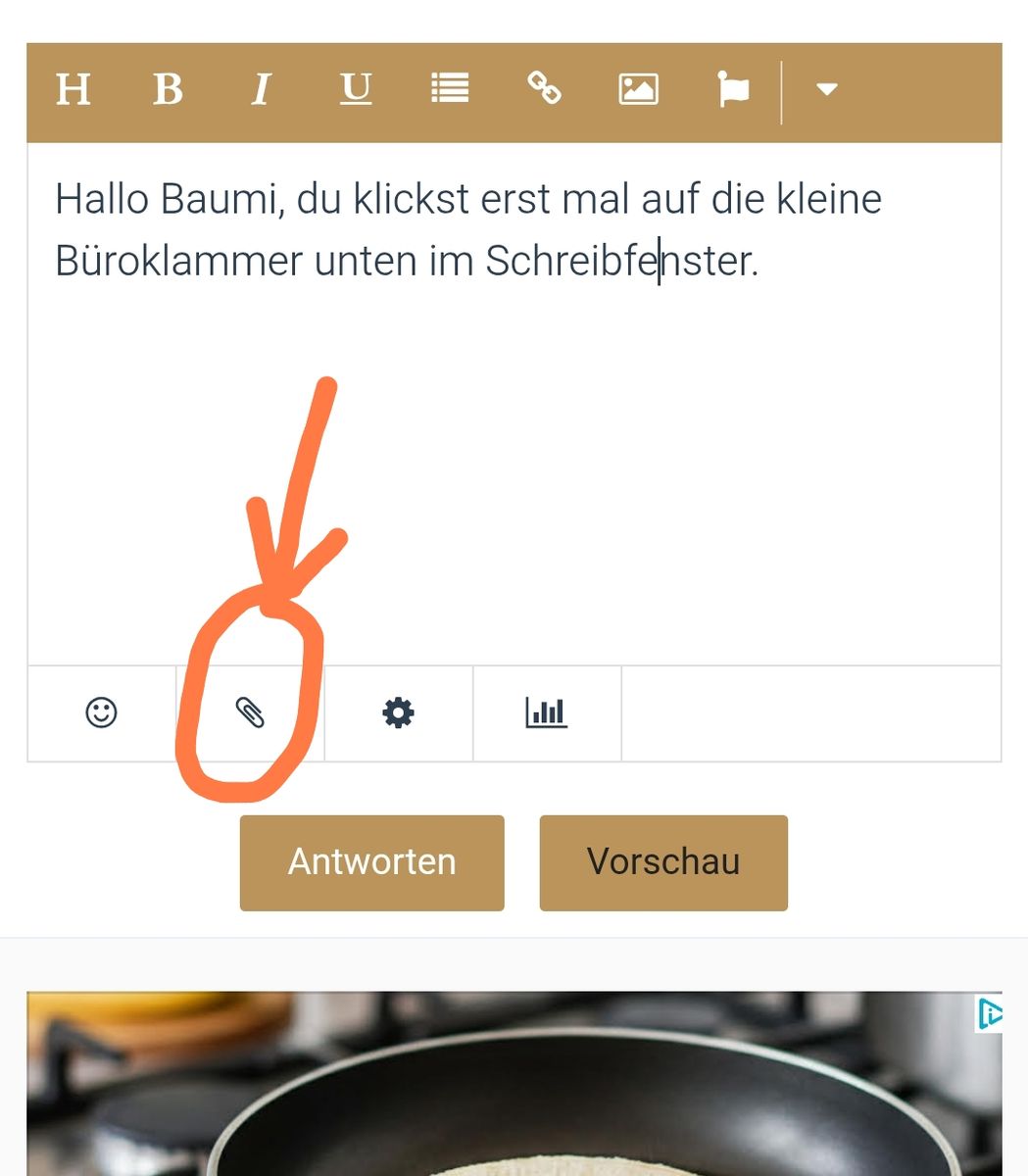Open the ad info icon

(x=990, y=1013)
